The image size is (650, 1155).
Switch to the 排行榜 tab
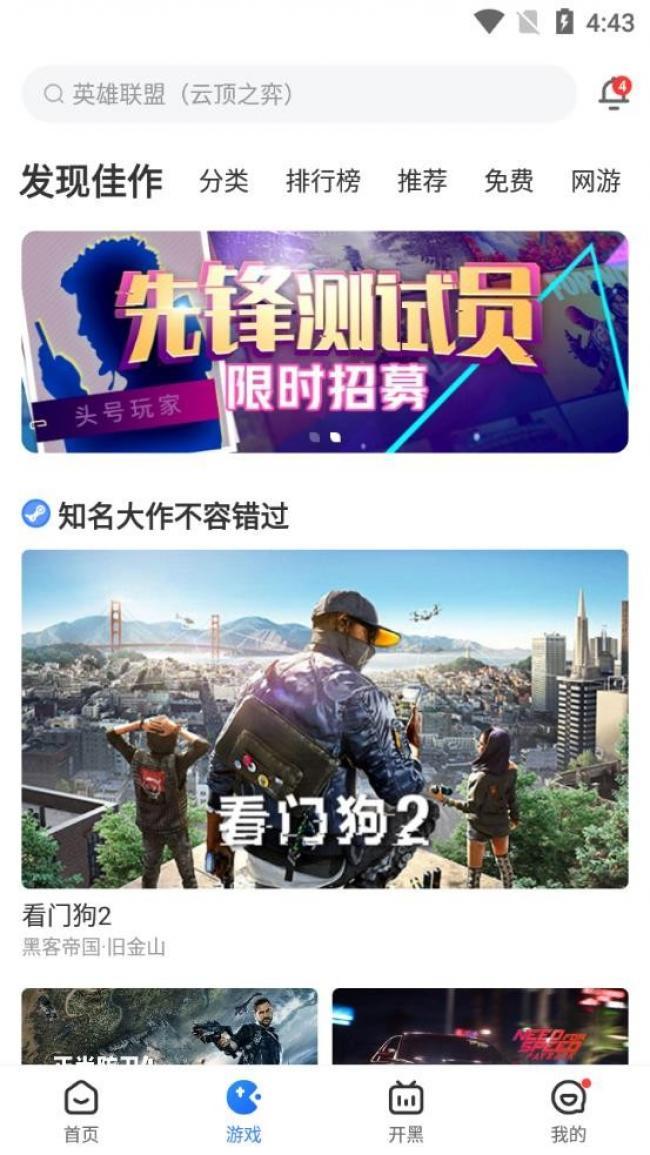pos(322,181)
